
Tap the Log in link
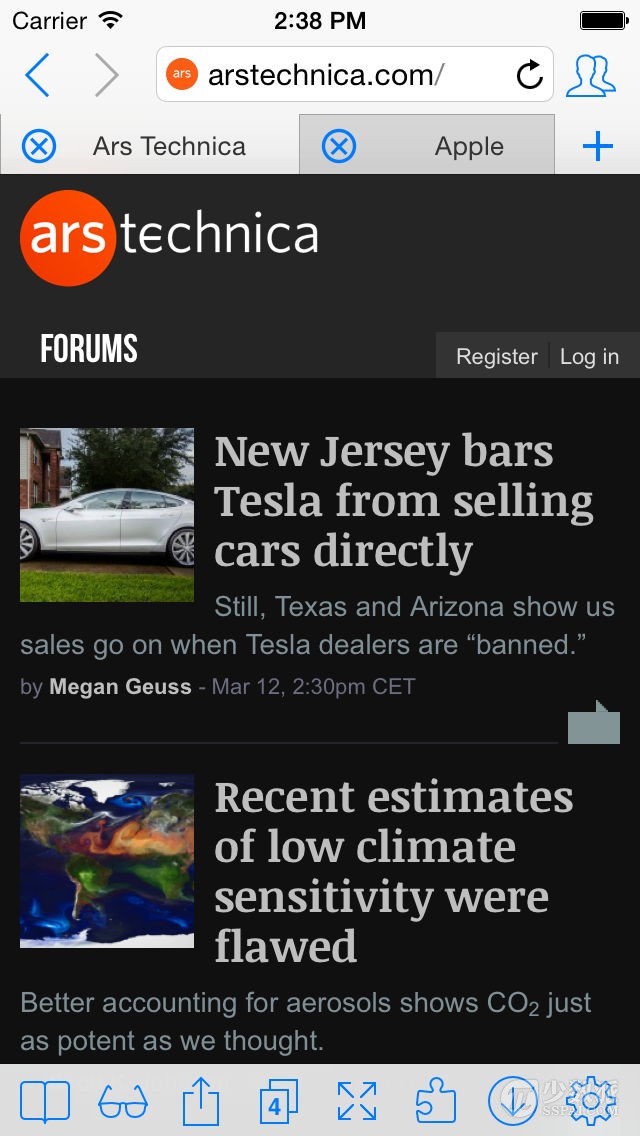[x=589, y=356]
